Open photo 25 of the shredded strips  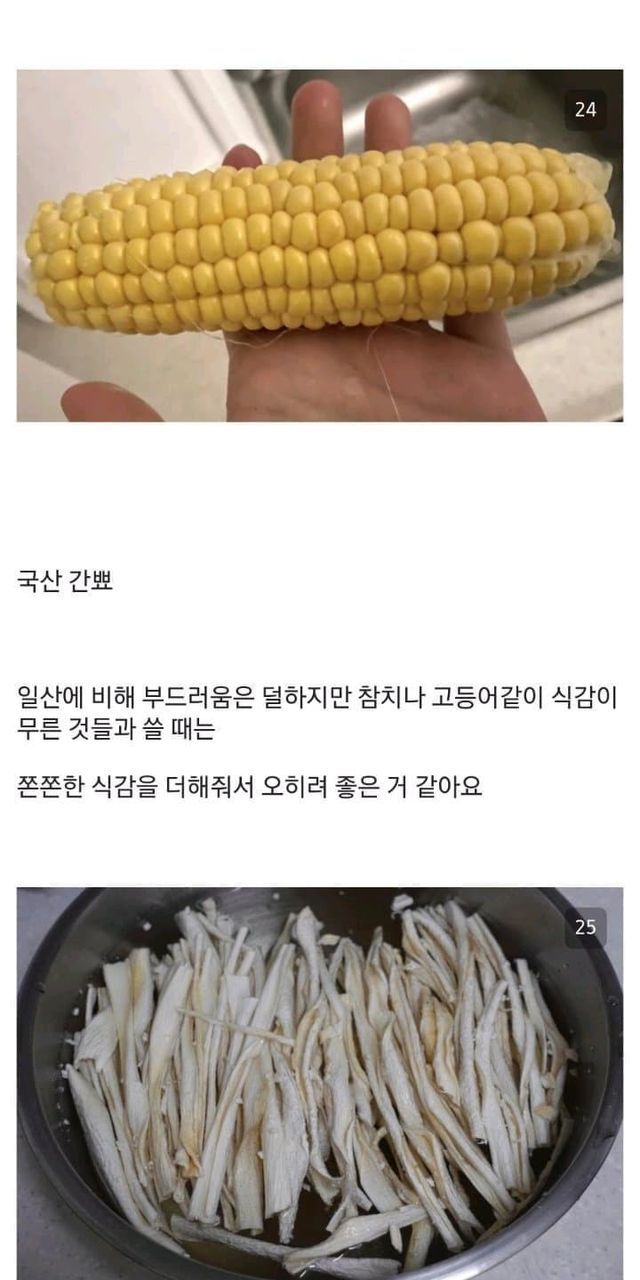click(x=320, y=1082)
